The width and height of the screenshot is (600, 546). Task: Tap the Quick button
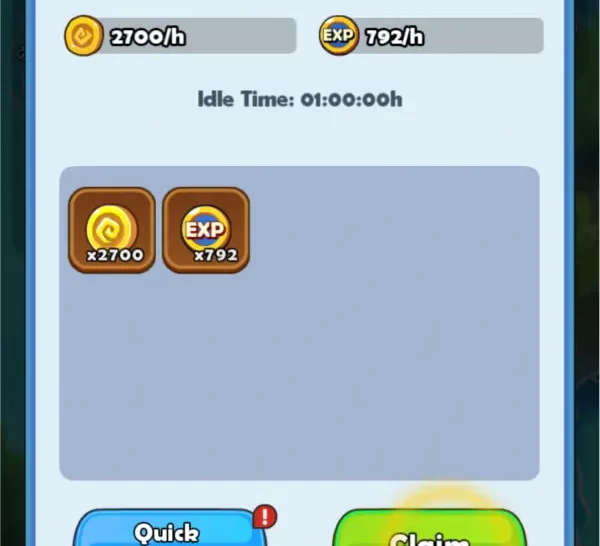coord(168,530)
